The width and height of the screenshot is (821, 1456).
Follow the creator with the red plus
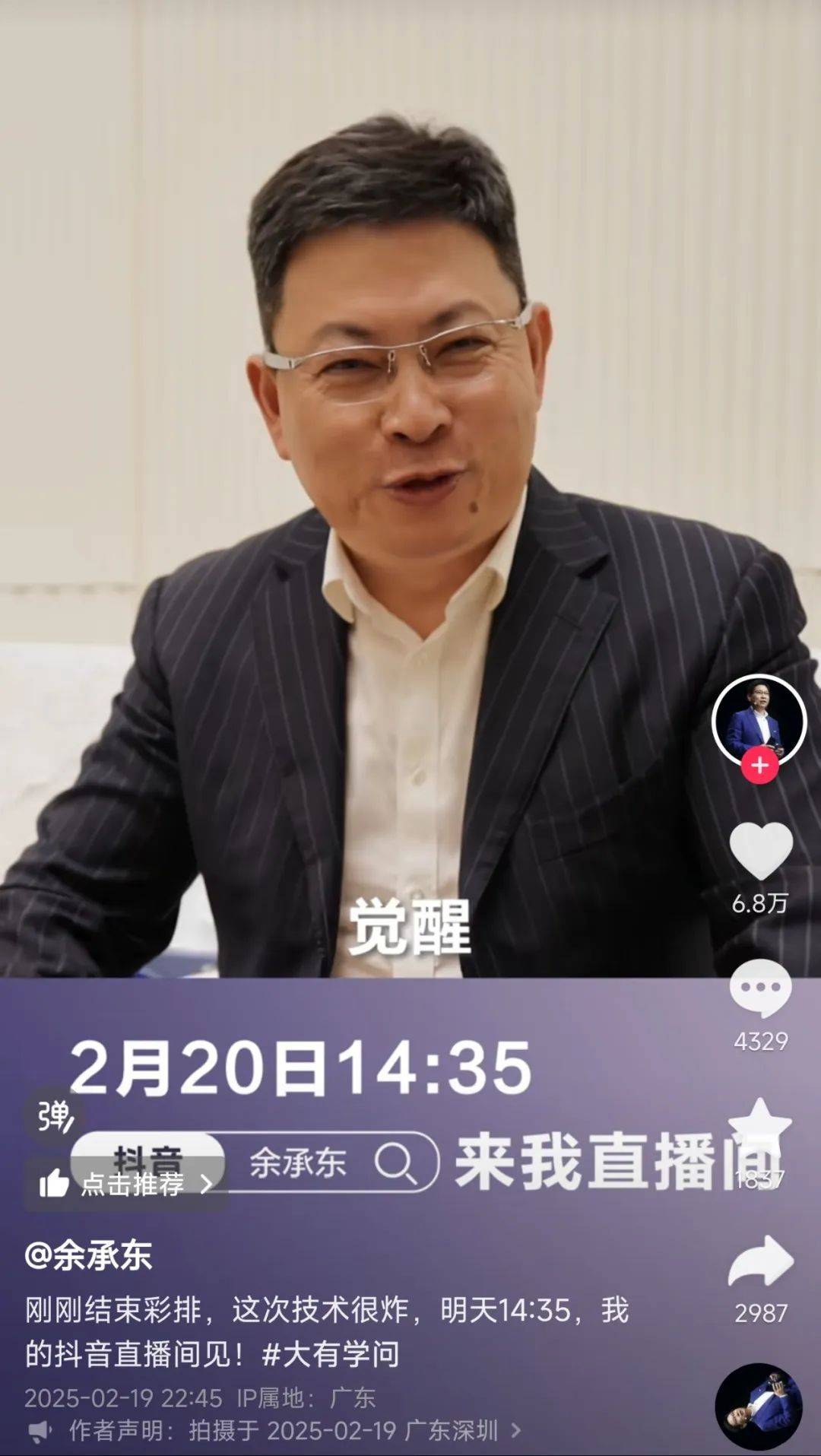pos(759,766)
